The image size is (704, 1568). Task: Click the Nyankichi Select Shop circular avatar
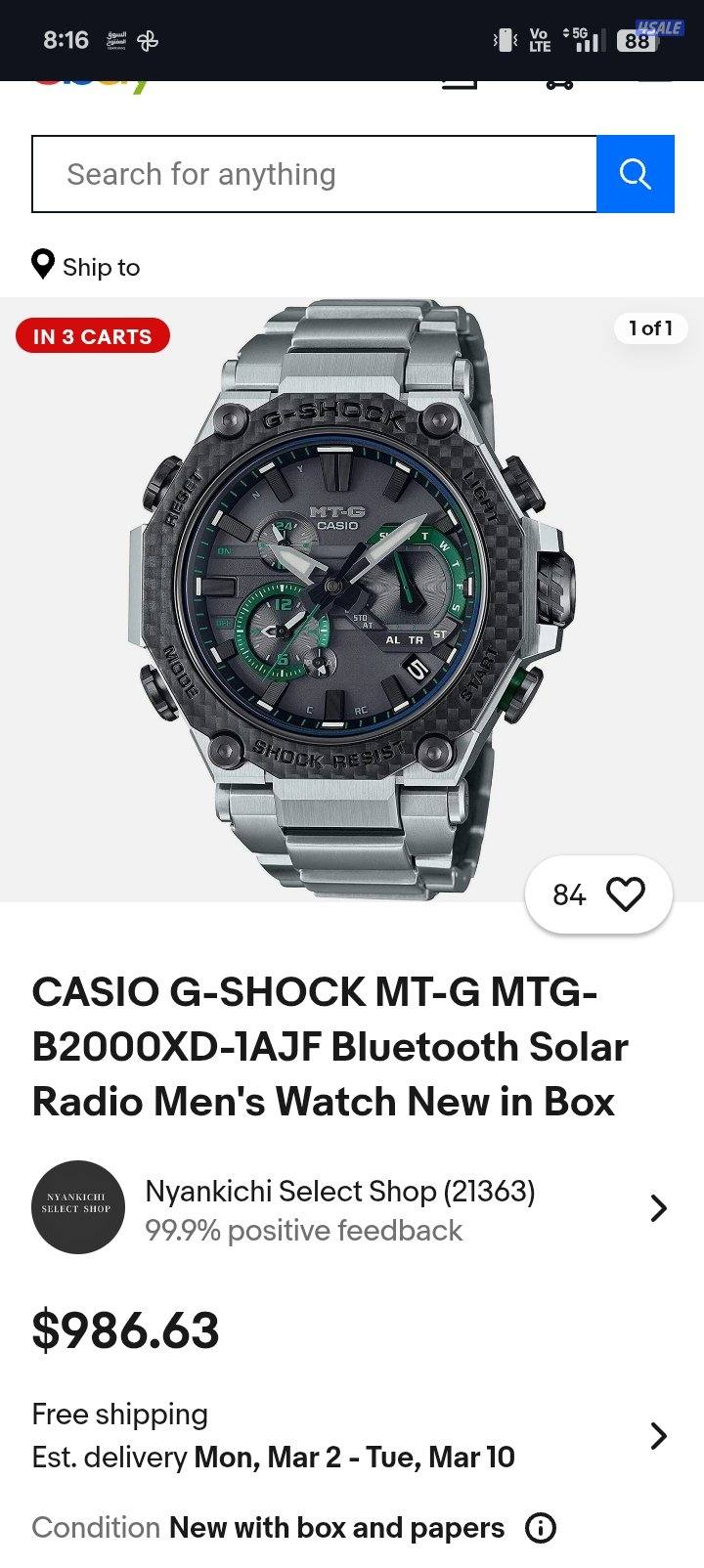pyautogui.click(x=78, y=1207)
